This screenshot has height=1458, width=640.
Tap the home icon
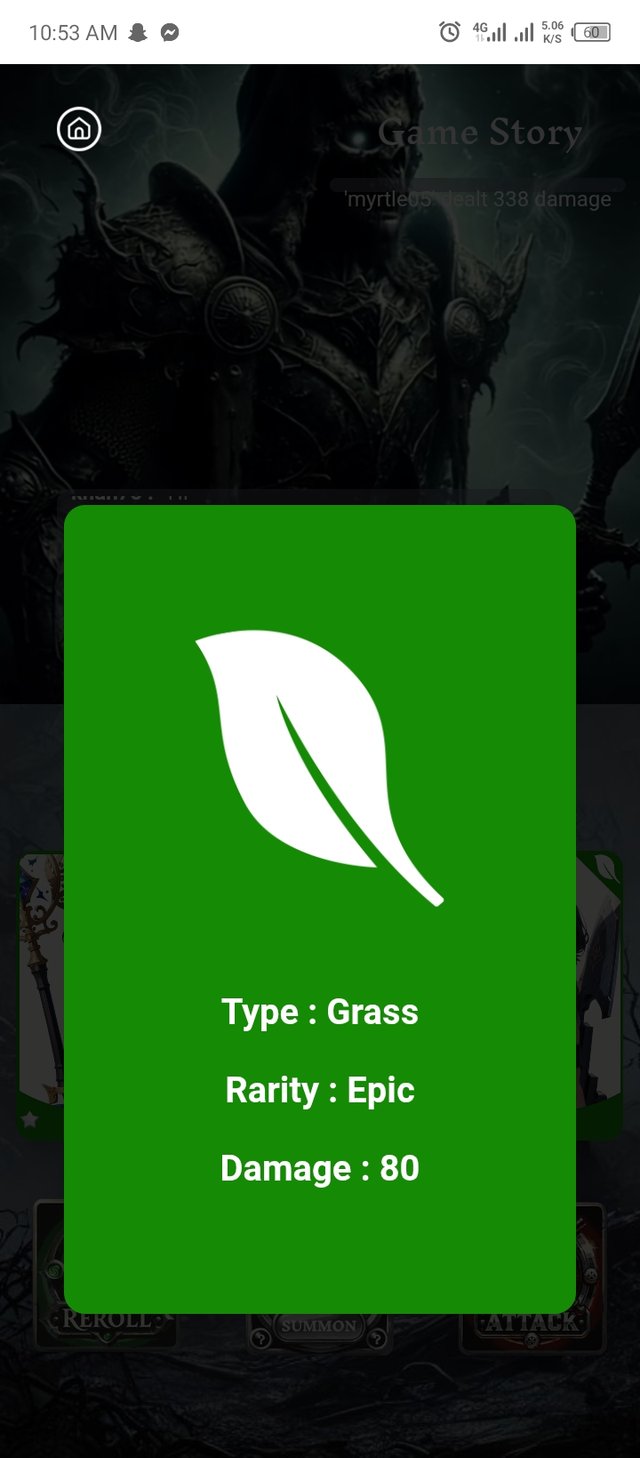click(x=79, y=129)
